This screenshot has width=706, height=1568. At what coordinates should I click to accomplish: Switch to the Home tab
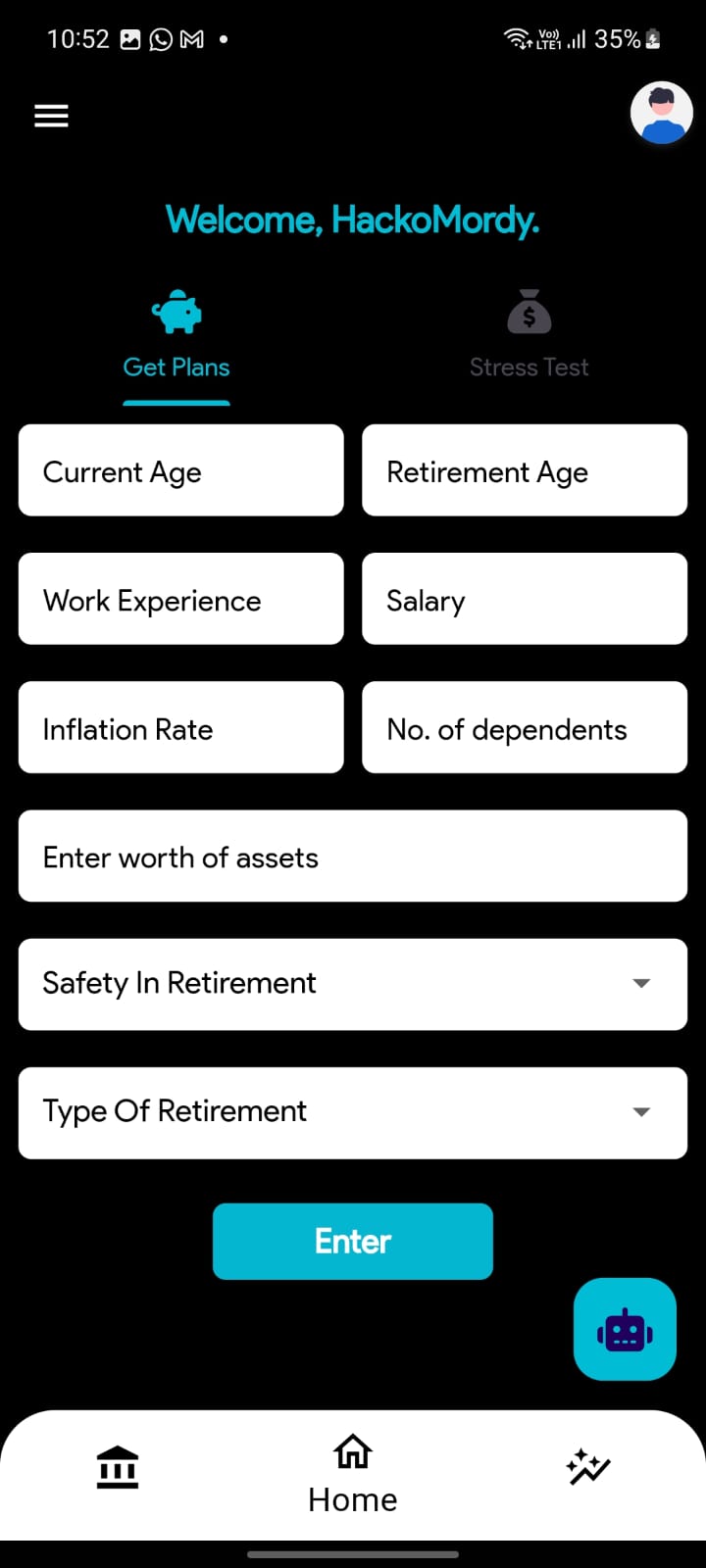[353, 1474]
